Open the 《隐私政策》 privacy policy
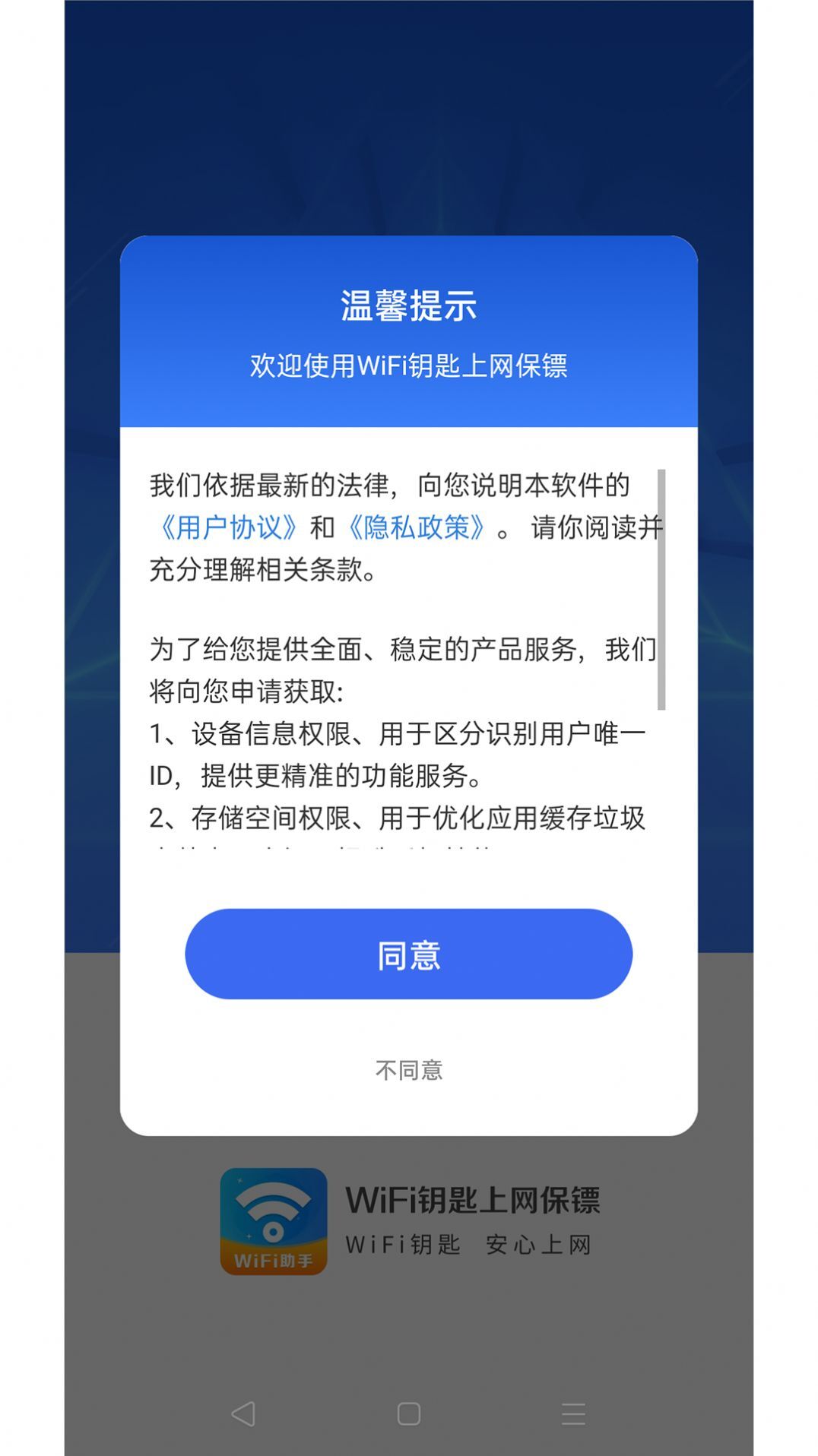818x1456 pixels. coord(419,527)
